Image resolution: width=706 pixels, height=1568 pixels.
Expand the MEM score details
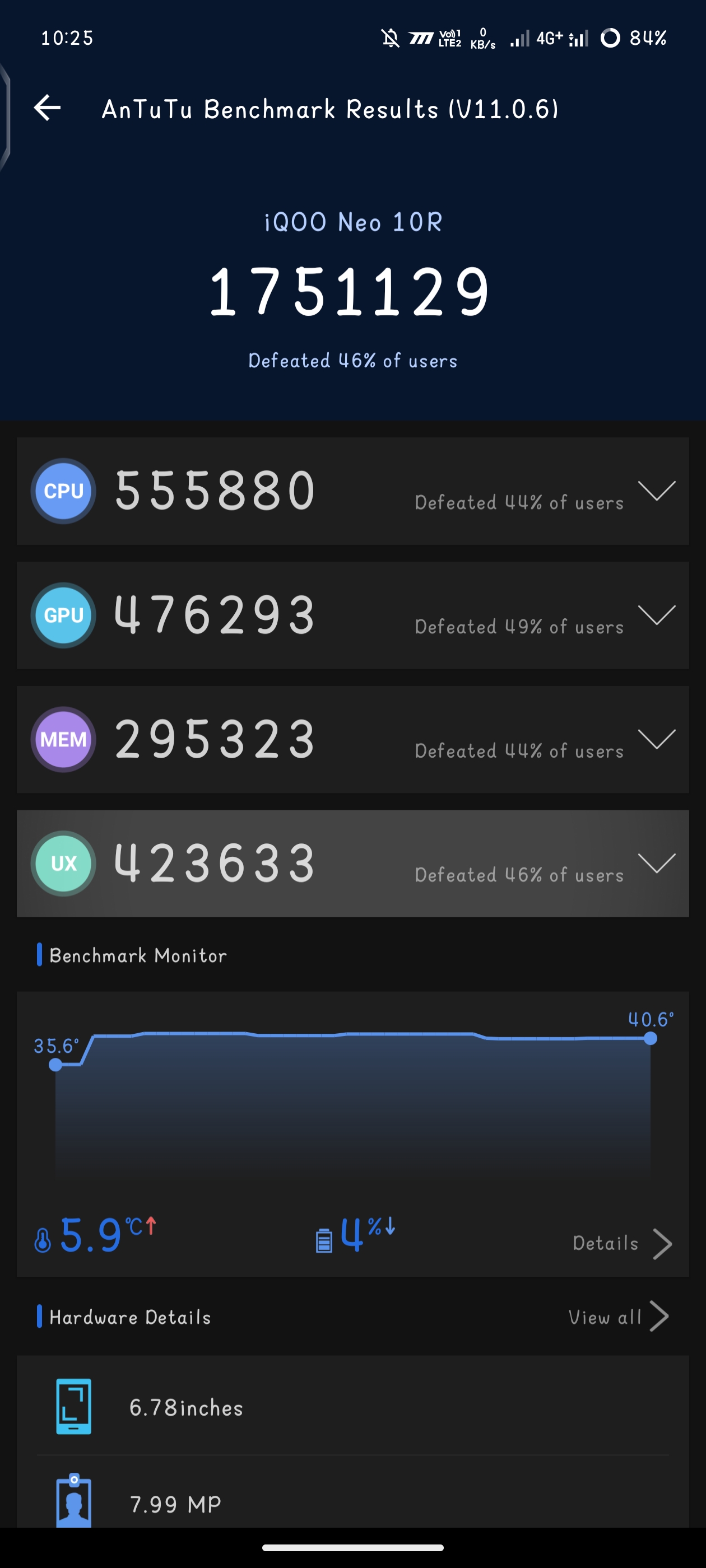[656, 739]
